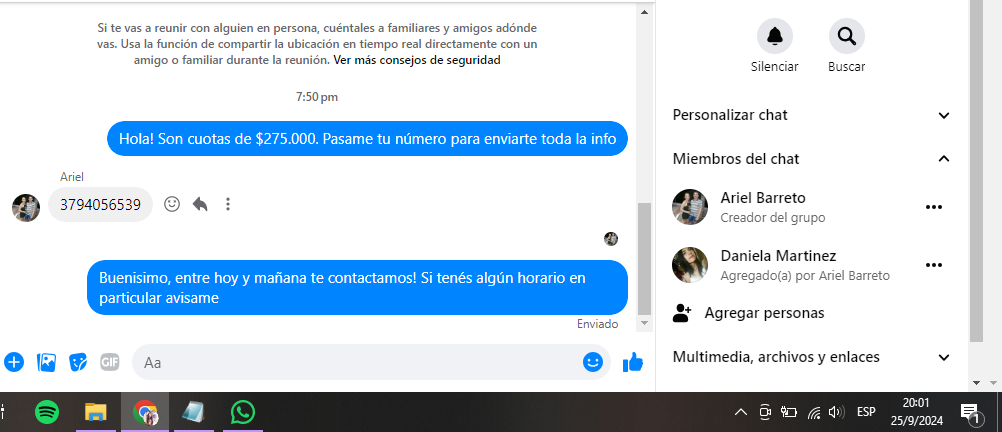Attach a photo with the image icon
Screen dimensions: 1002x432
click(46, 362)
